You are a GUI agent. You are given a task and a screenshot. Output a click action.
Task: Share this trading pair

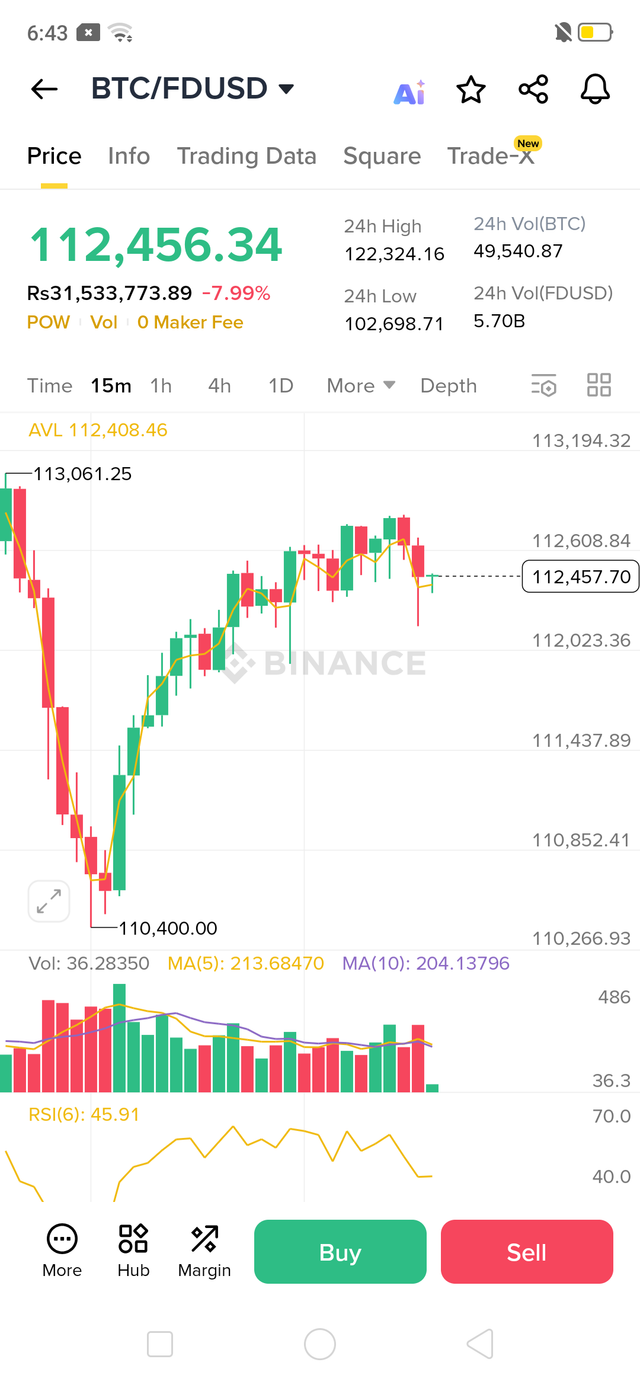(534, 89)
